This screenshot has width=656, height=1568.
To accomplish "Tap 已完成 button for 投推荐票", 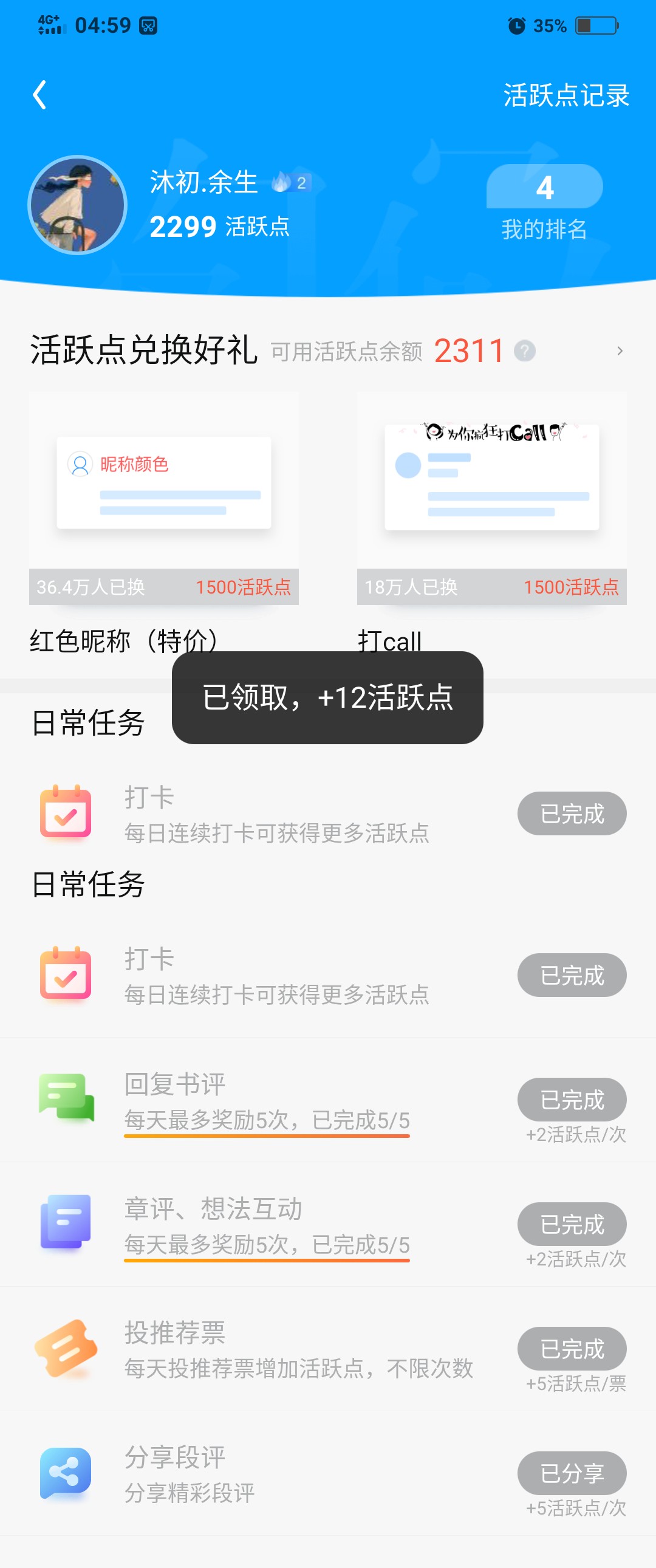I will coord(572,1348).
